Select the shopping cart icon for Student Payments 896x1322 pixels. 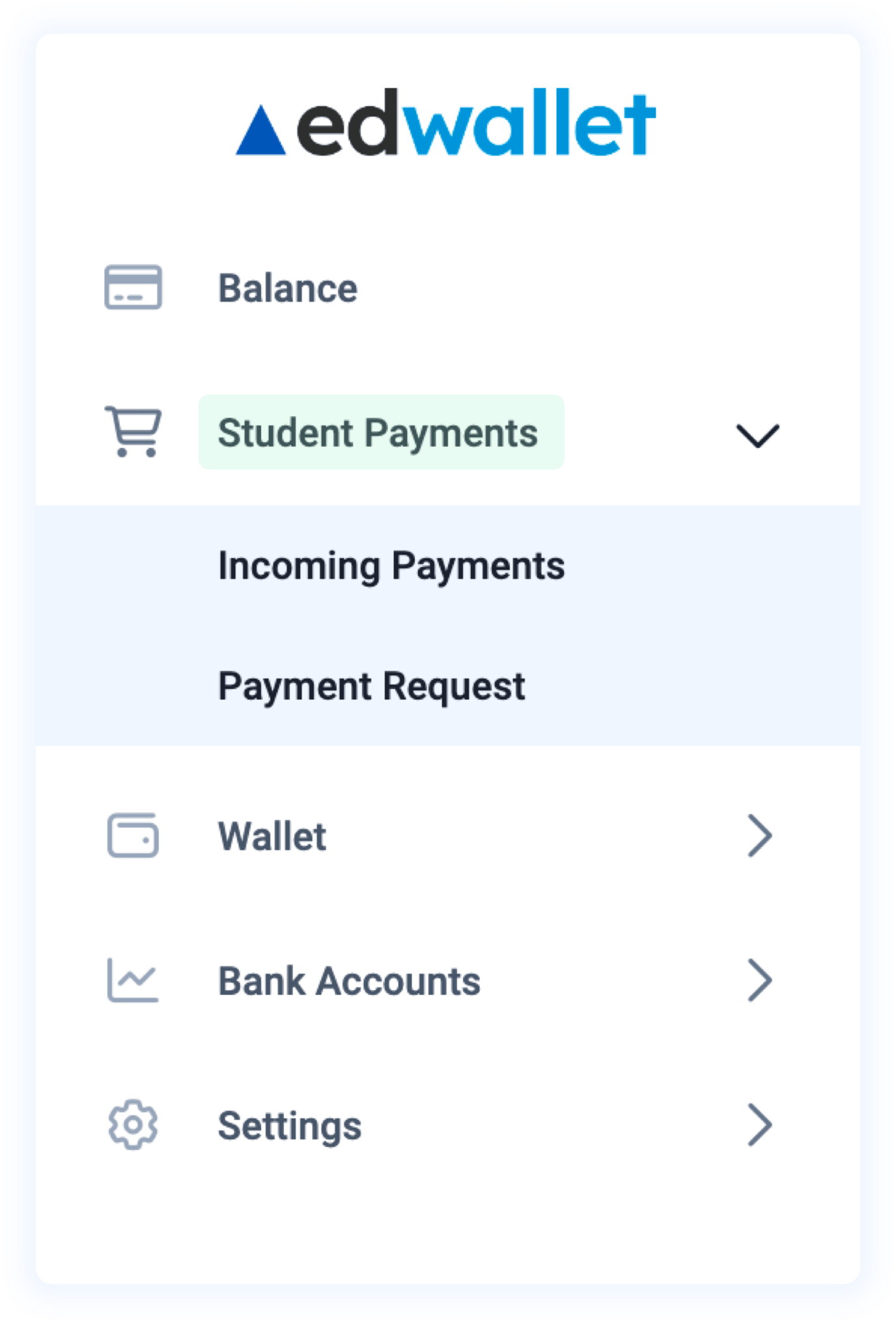(x=133, y=431)
